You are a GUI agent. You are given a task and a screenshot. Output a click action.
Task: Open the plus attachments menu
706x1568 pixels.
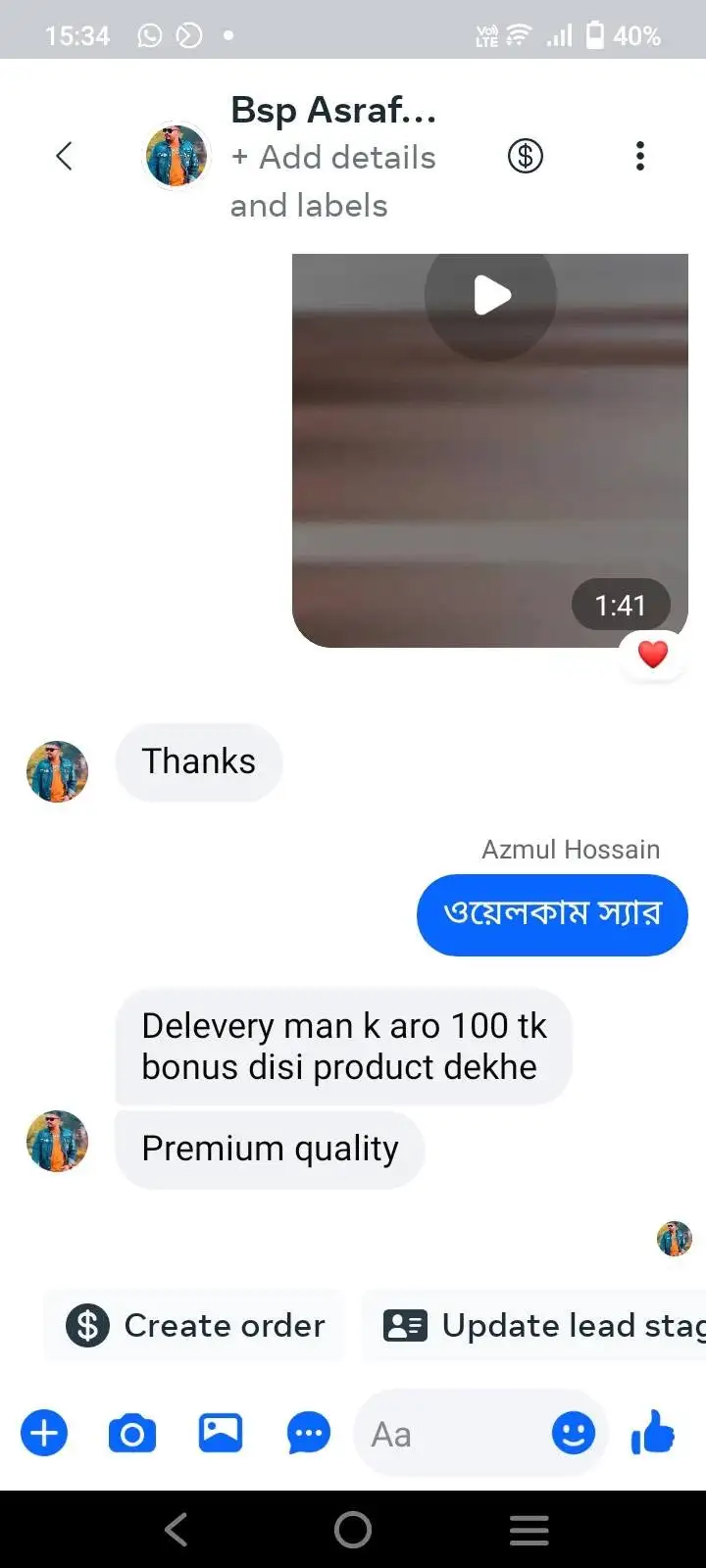44,1434
